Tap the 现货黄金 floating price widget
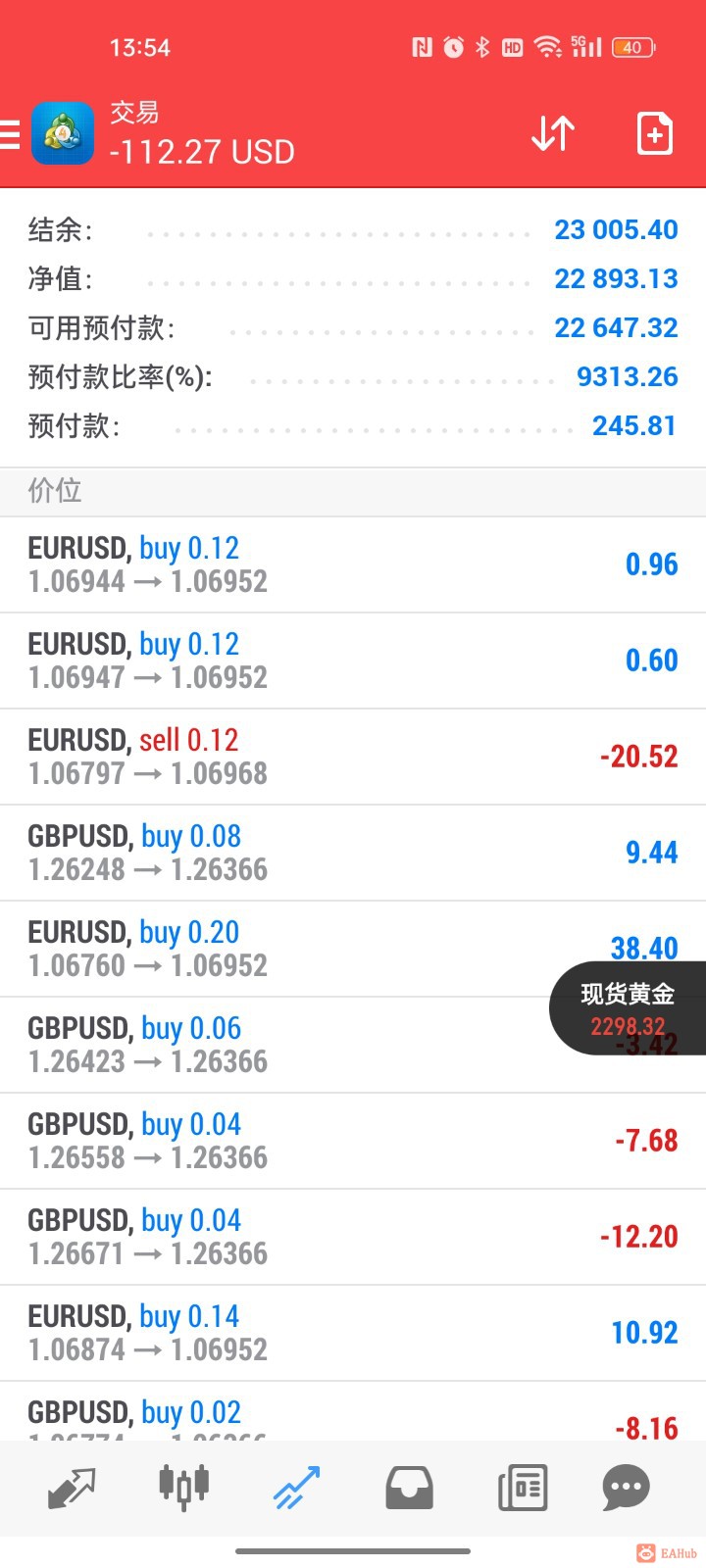 (629, 1008)
